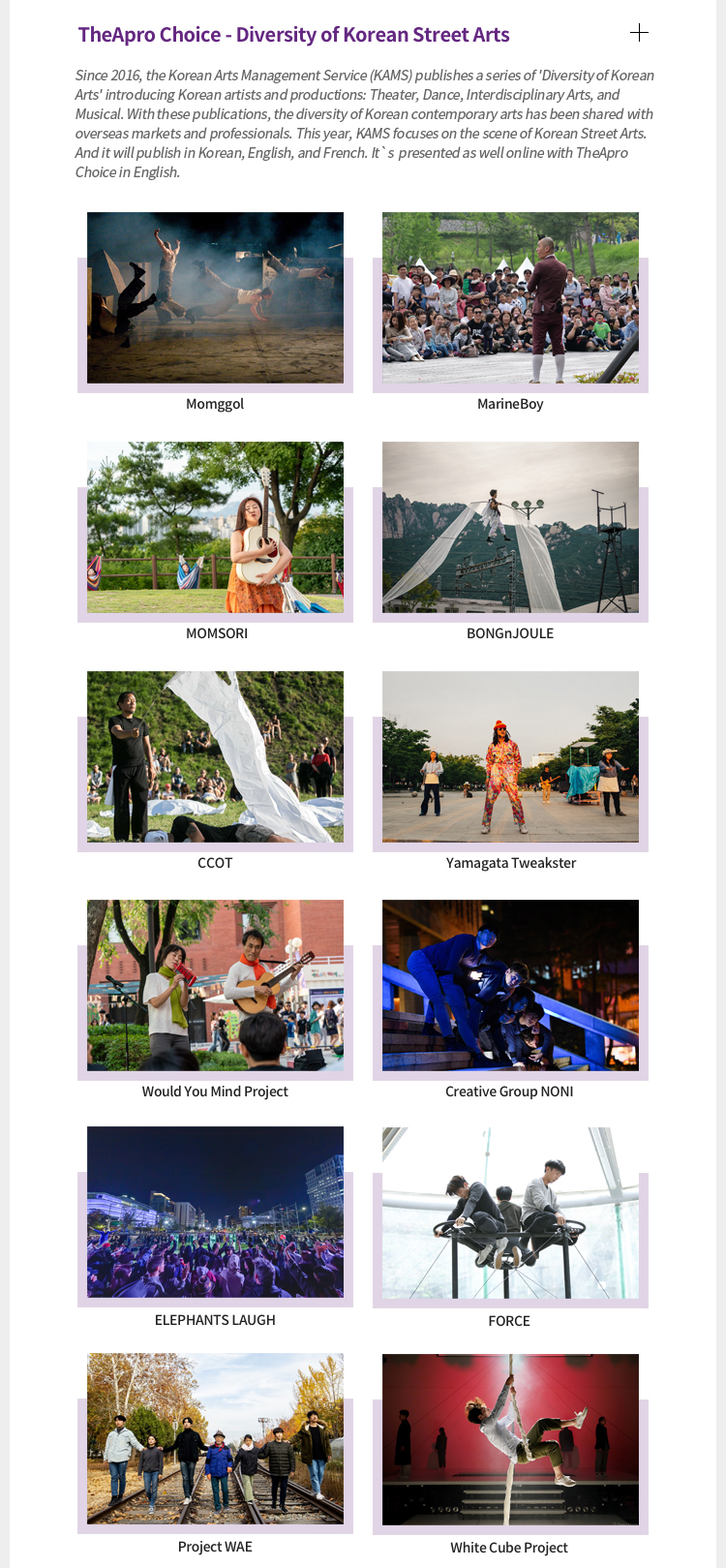View the Would You Mind Project tile
The height and width of the screenshot is (1568, 726).
pos(215,986)
